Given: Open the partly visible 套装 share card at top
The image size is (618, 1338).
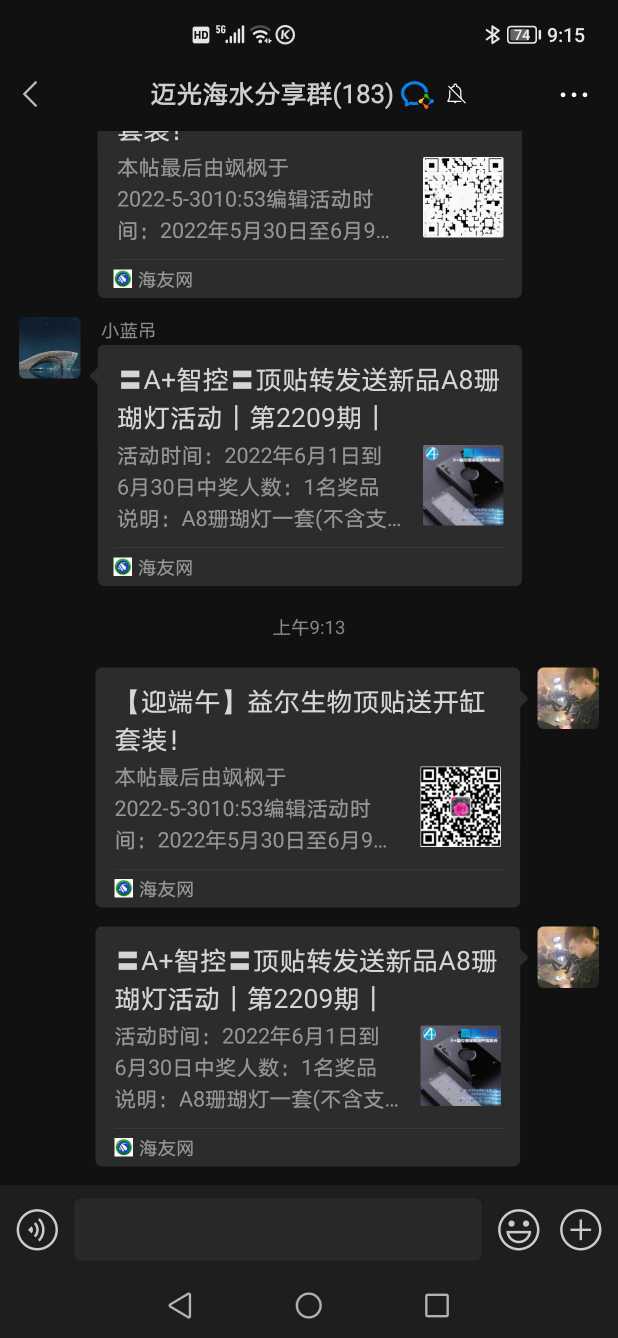Looking at the screenshot, I should tap(309, 212).
